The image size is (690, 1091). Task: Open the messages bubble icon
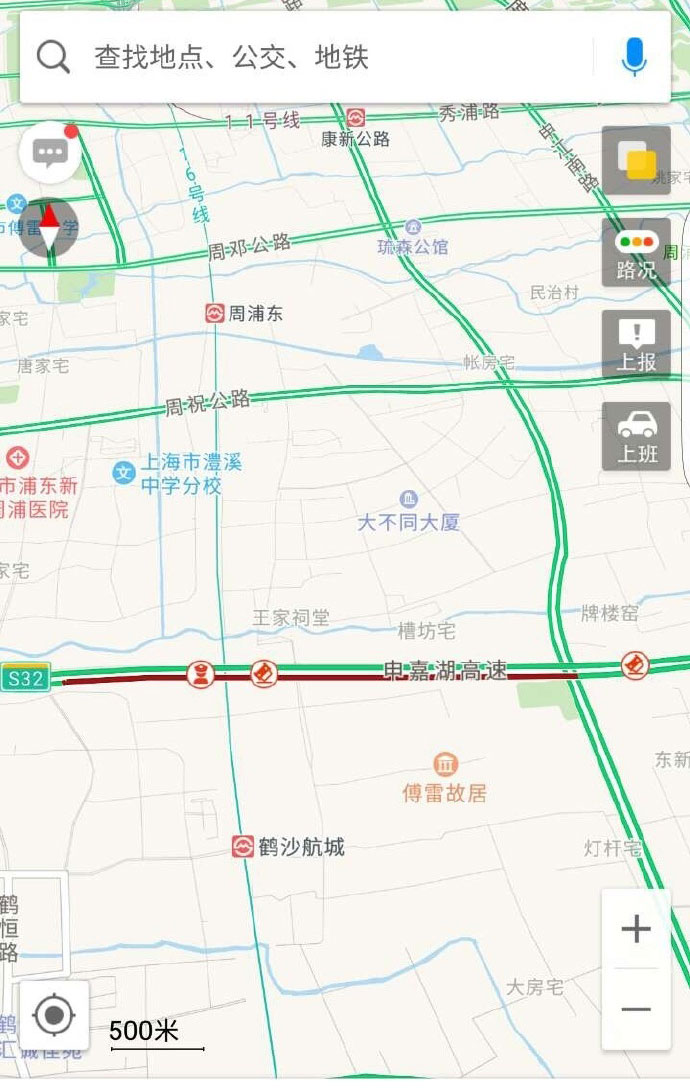coord(50,153)
